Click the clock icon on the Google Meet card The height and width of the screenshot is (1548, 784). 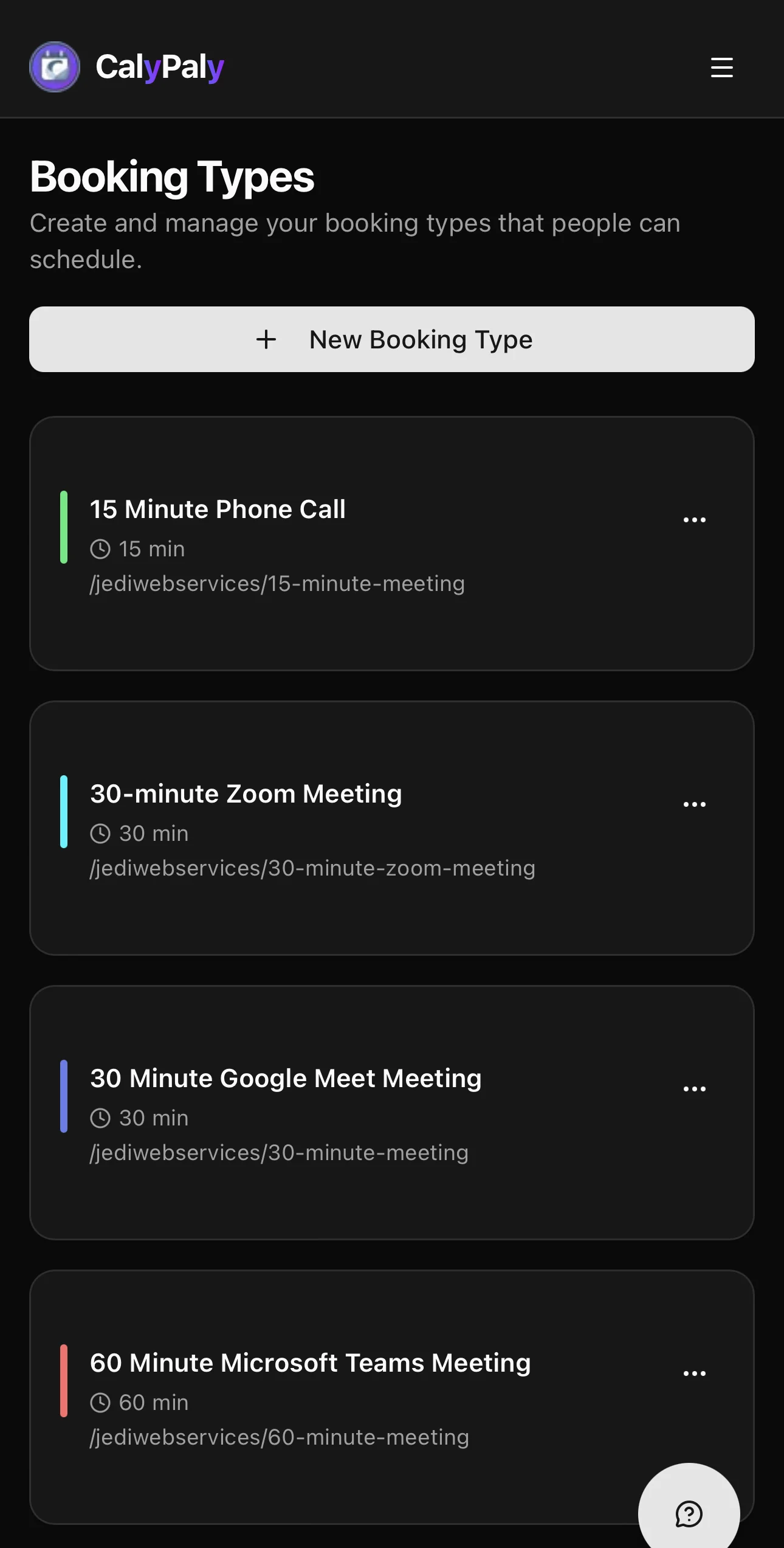pos(101,1118)
